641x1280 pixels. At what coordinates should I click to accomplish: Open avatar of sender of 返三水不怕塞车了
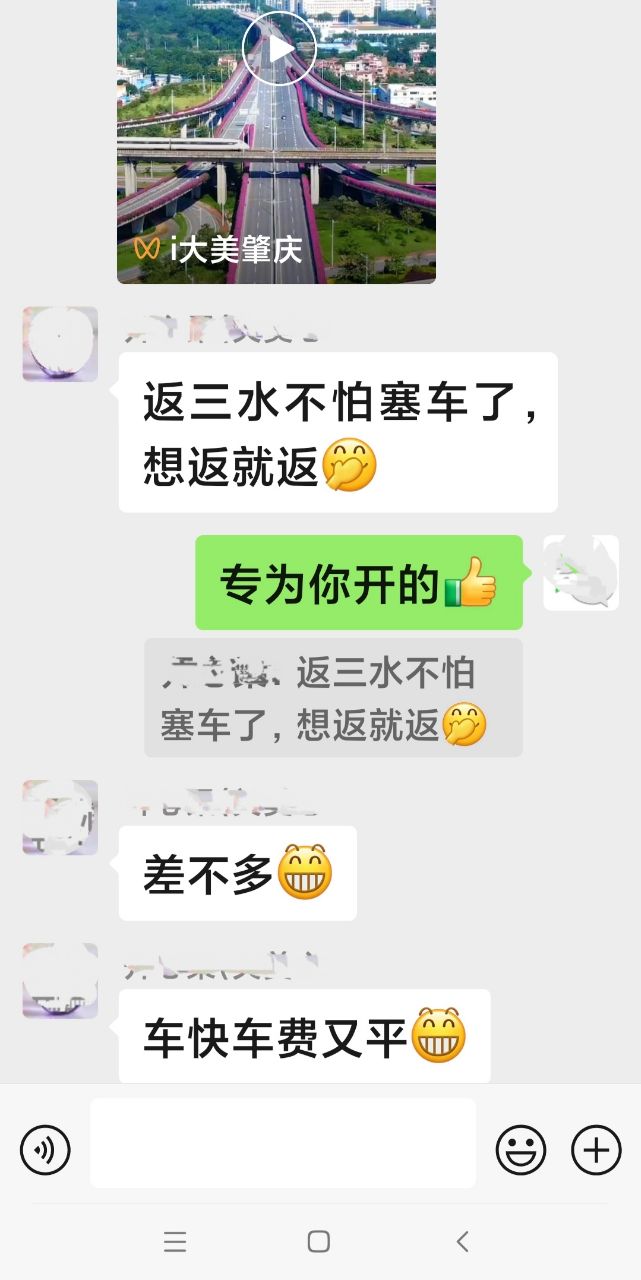(60, 344)
